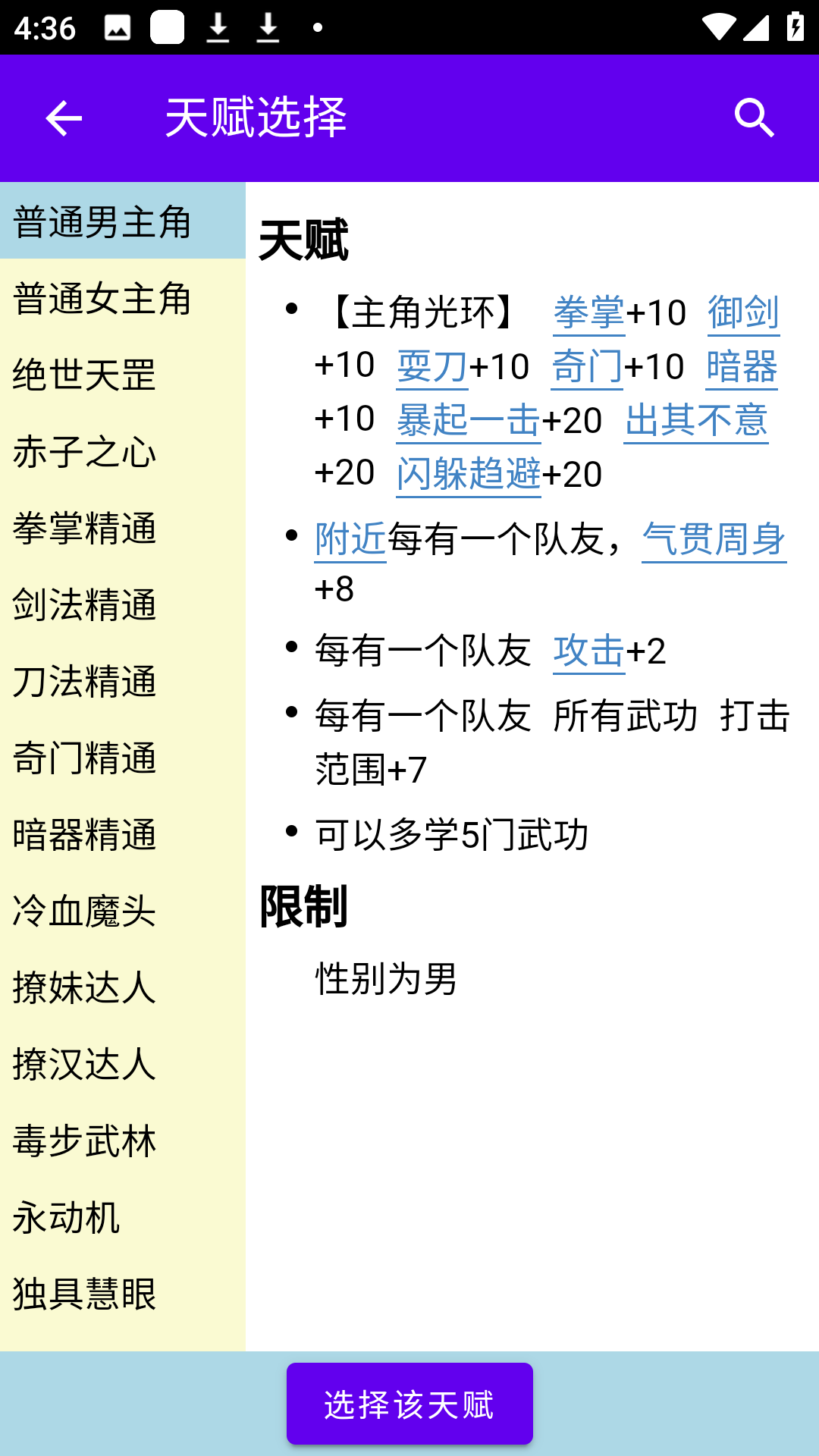Open the 暴起一击 link

[x=468, y=420]
